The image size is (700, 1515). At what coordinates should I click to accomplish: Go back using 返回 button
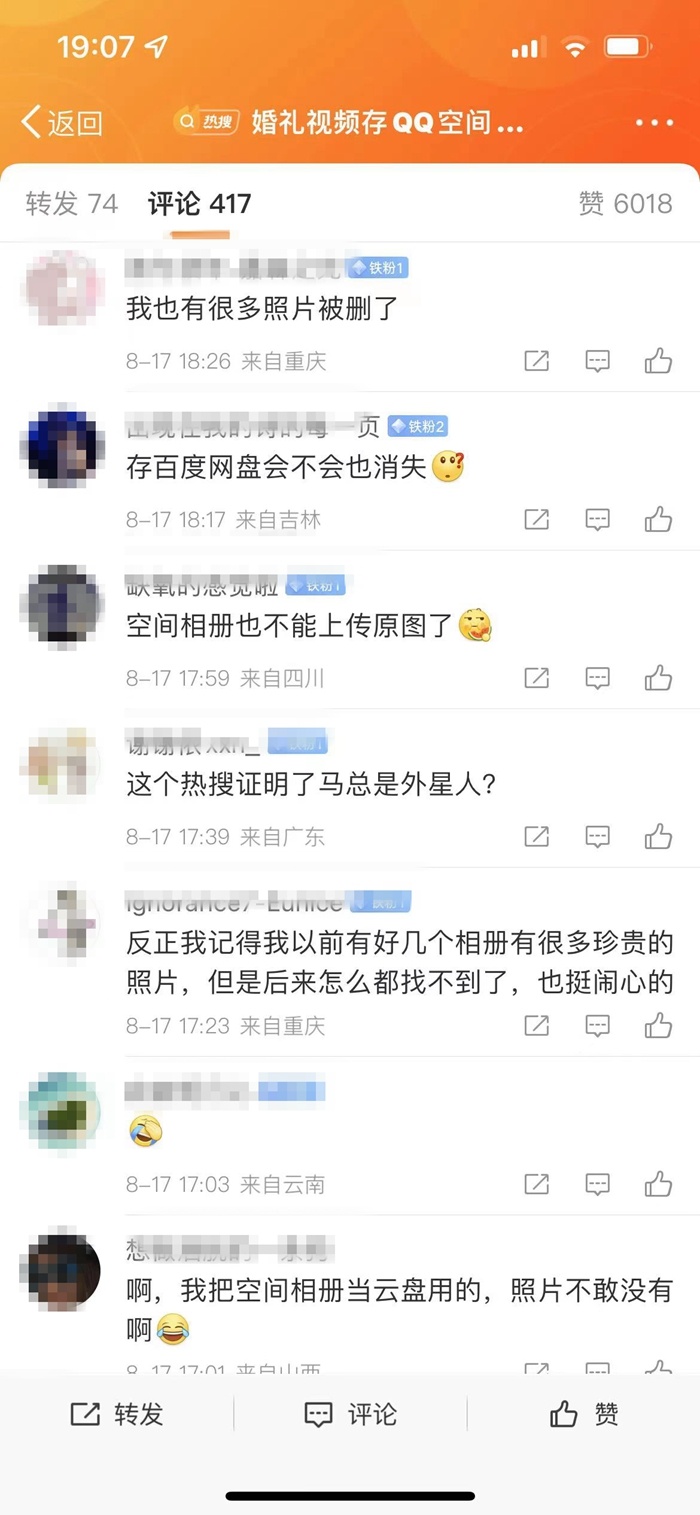[x=62, y=123]
